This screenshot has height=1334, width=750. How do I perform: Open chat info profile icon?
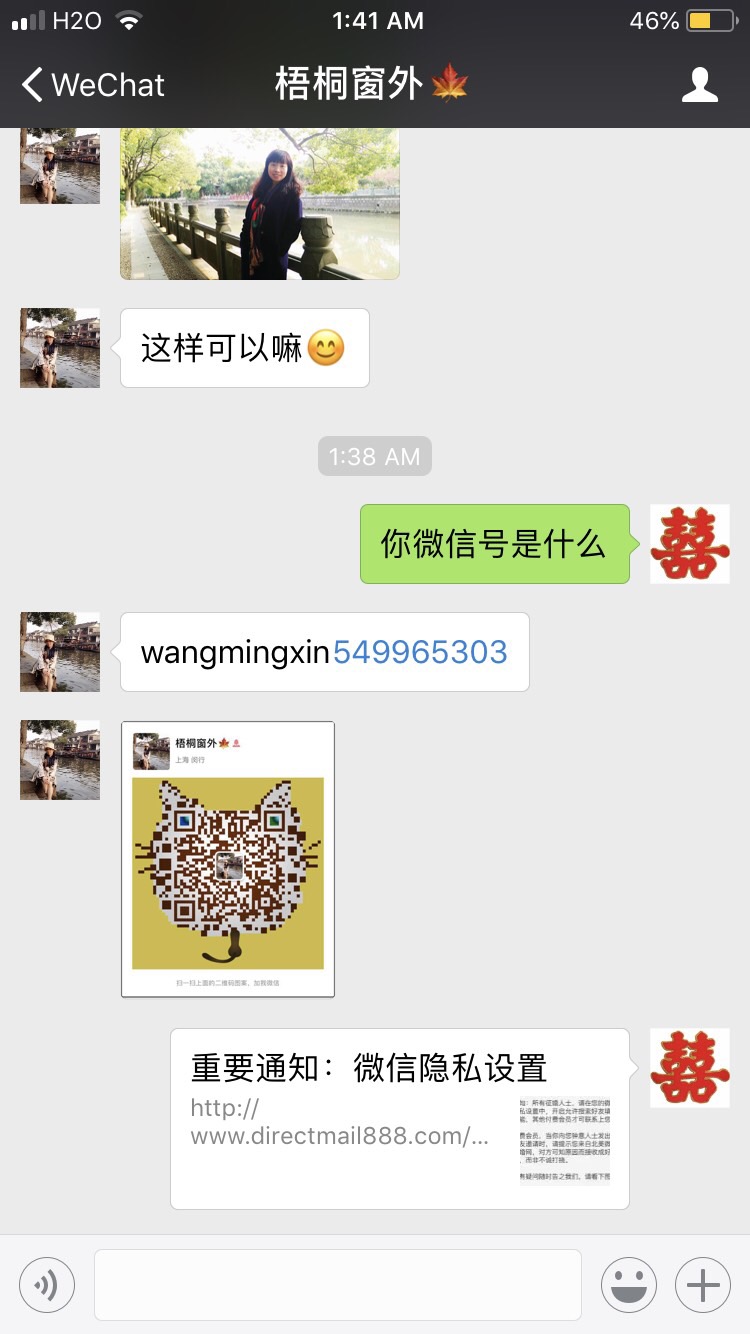pyautogui.click(x=699, y=85)
